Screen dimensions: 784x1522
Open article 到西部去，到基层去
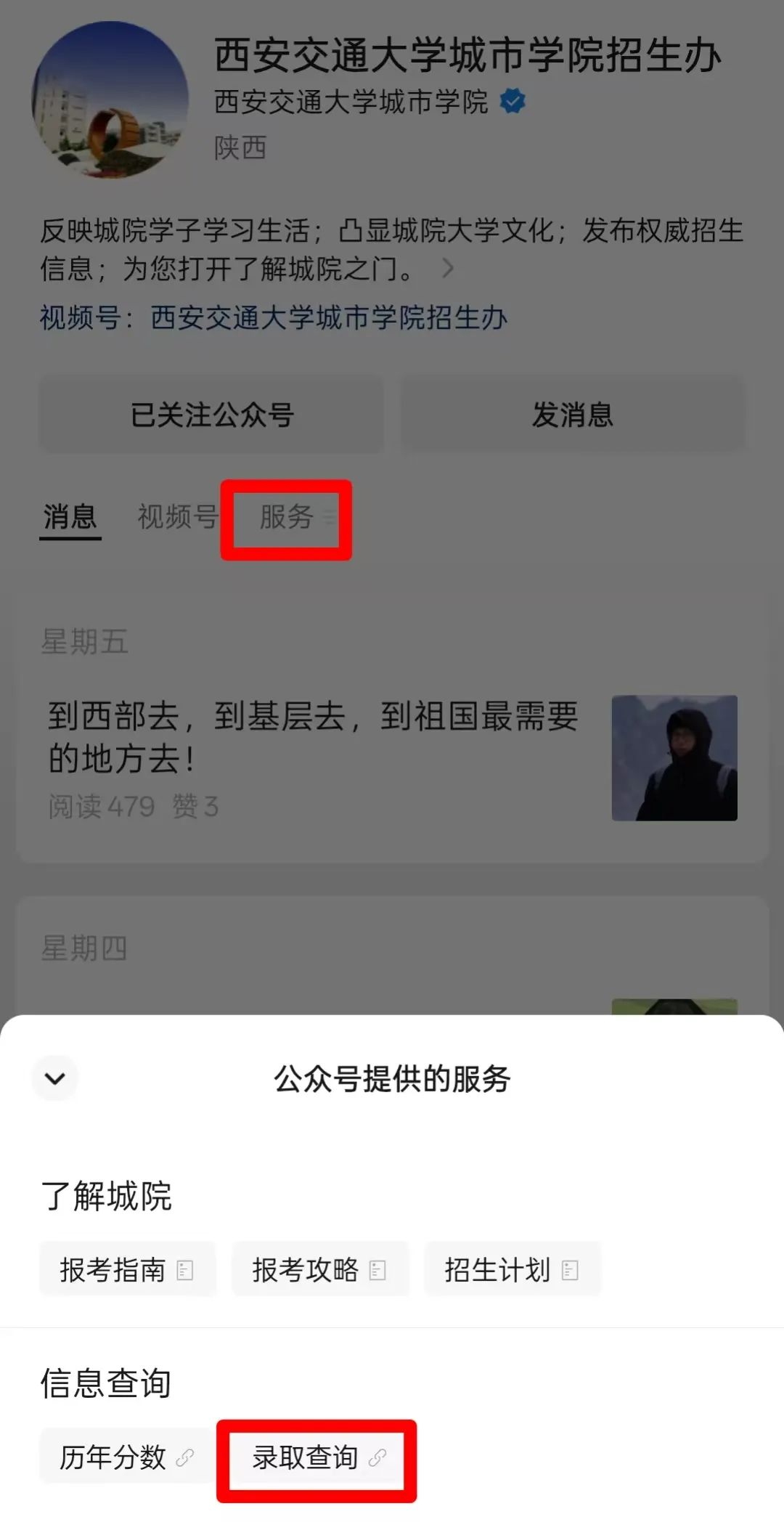click(x=312, y=737)
